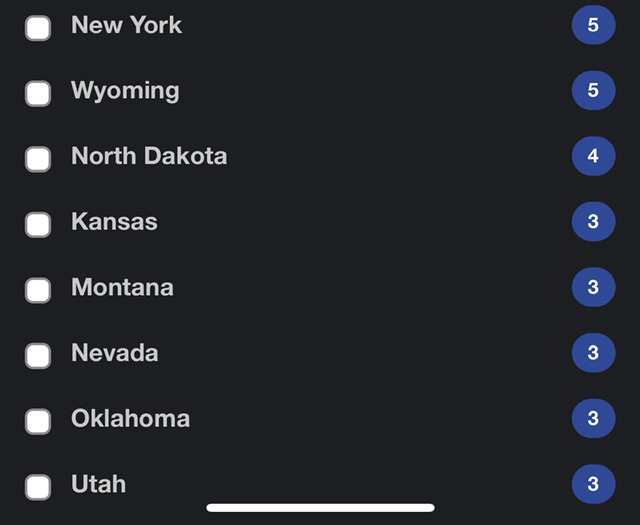Select the Wyoming filter checkbox
This screenshot has height=525, width=640.
coord(38,93)
